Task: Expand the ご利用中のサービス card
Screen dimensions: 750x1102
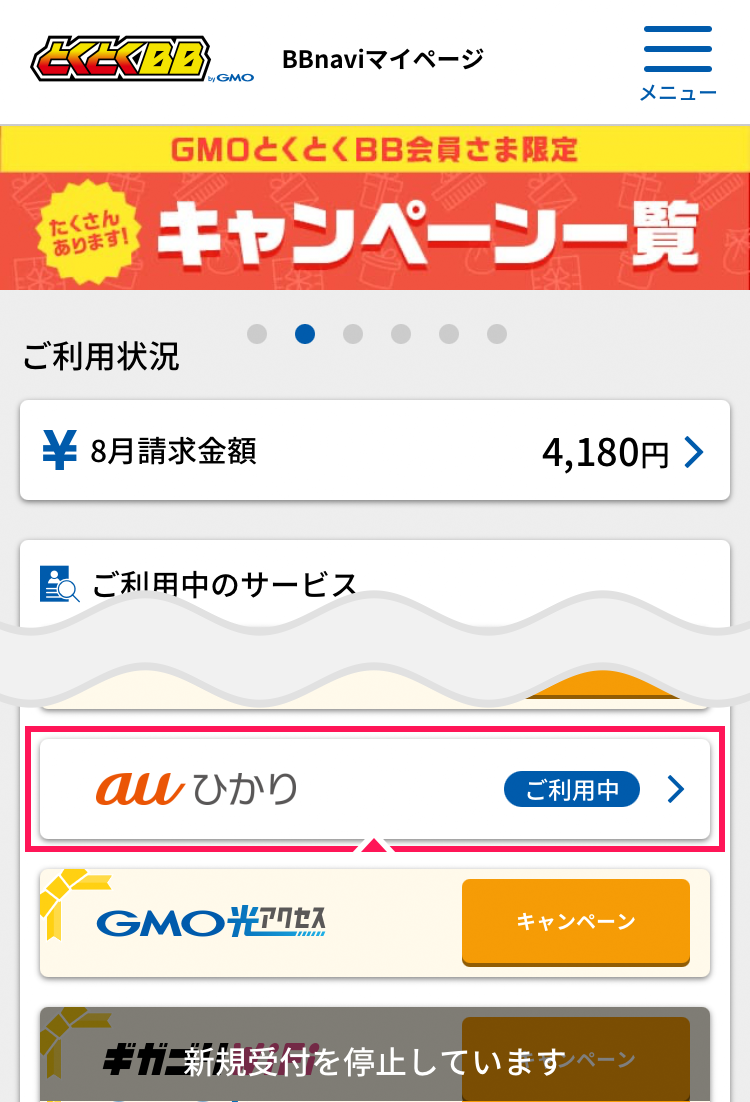Action: (x=375, y=583)
